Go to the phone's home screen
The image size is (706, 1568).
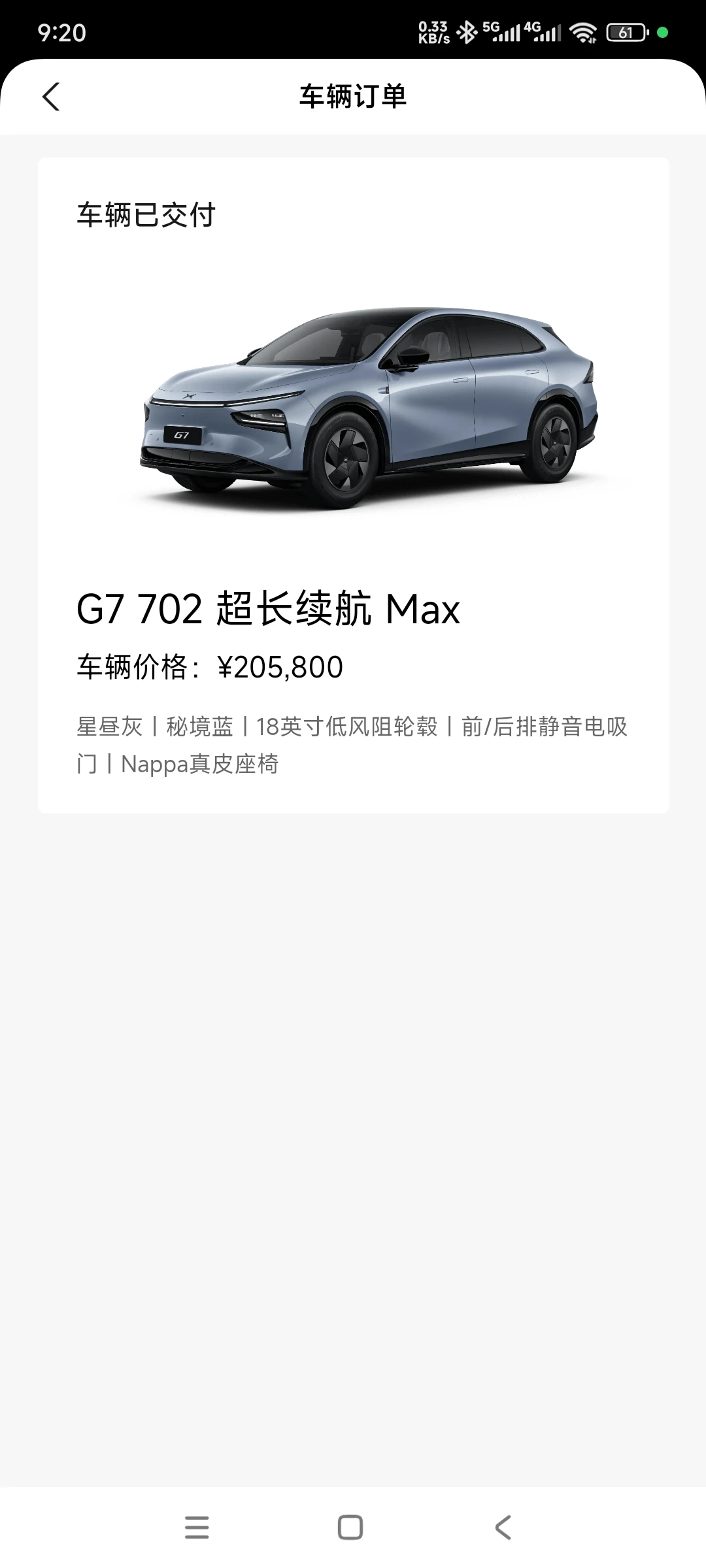pos(350,1527)
